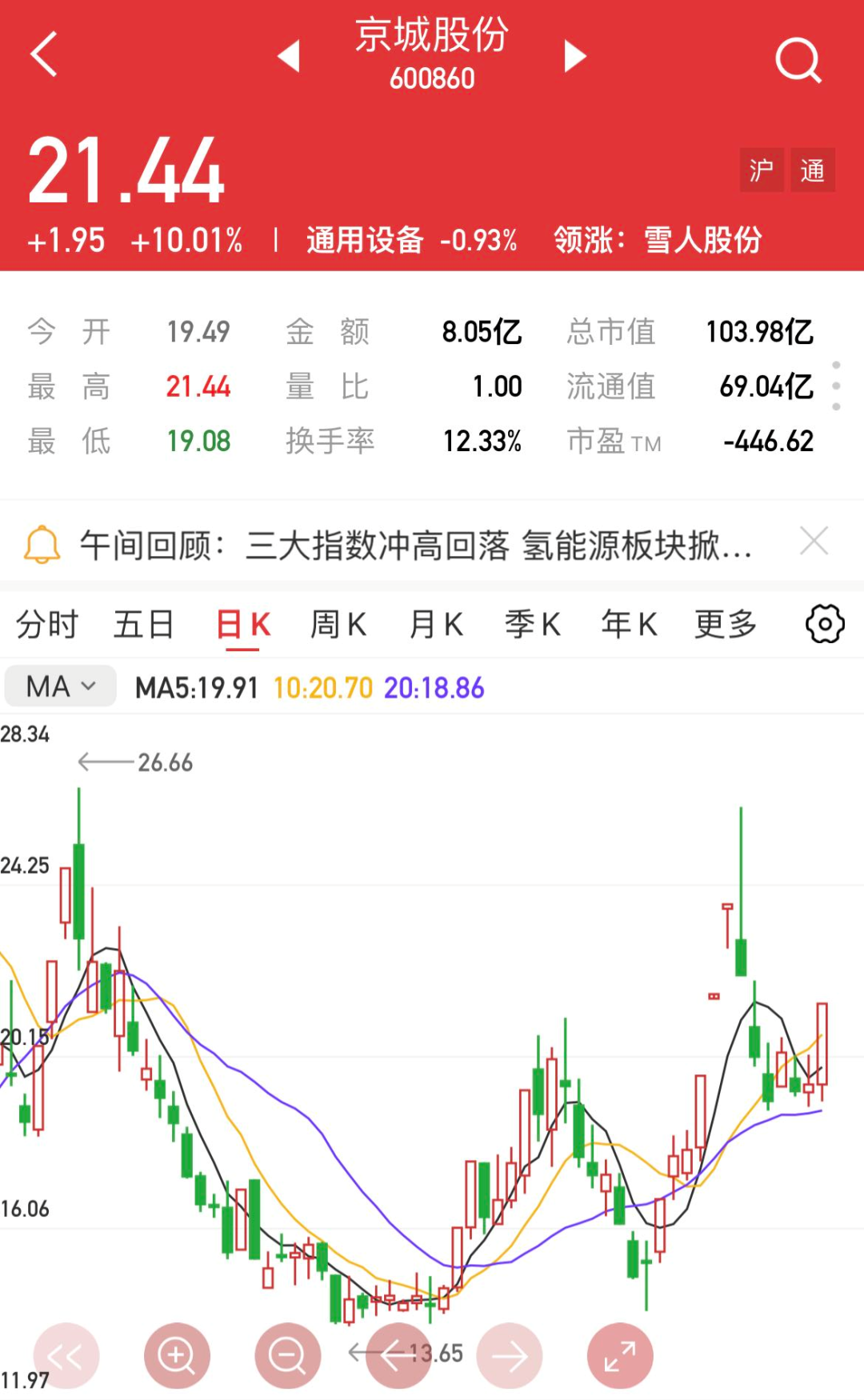Viewport: 864px width, 1400px height.
Task: Zoom in on the K-line chart
Action: tap(177, 1356)
